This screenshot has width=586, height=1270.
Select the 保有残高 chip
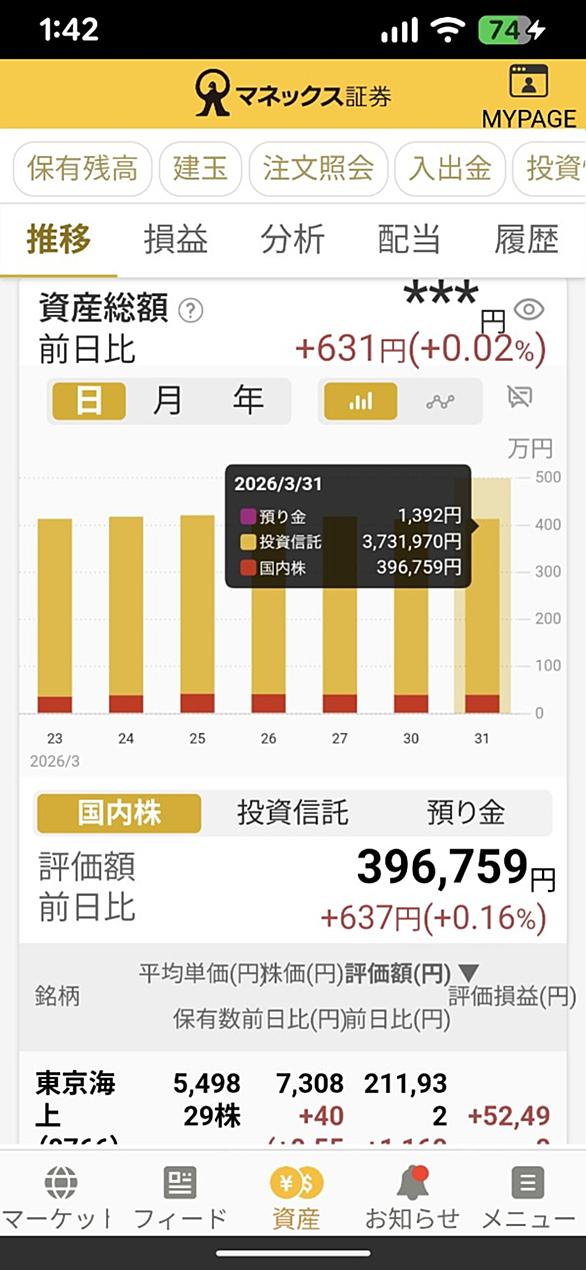(82, 168)
